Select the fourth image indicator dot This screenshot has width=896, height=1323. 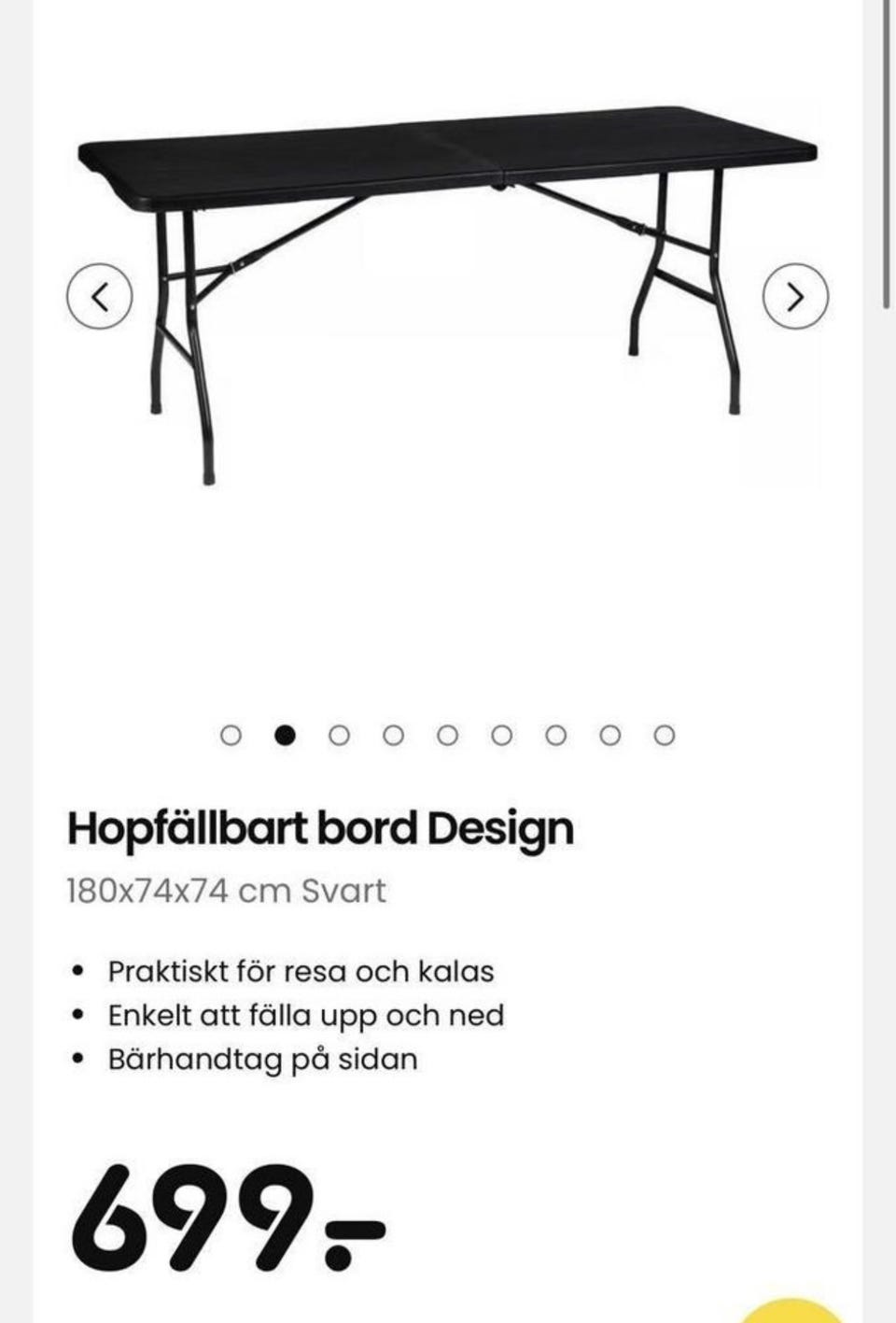[394, 735]
